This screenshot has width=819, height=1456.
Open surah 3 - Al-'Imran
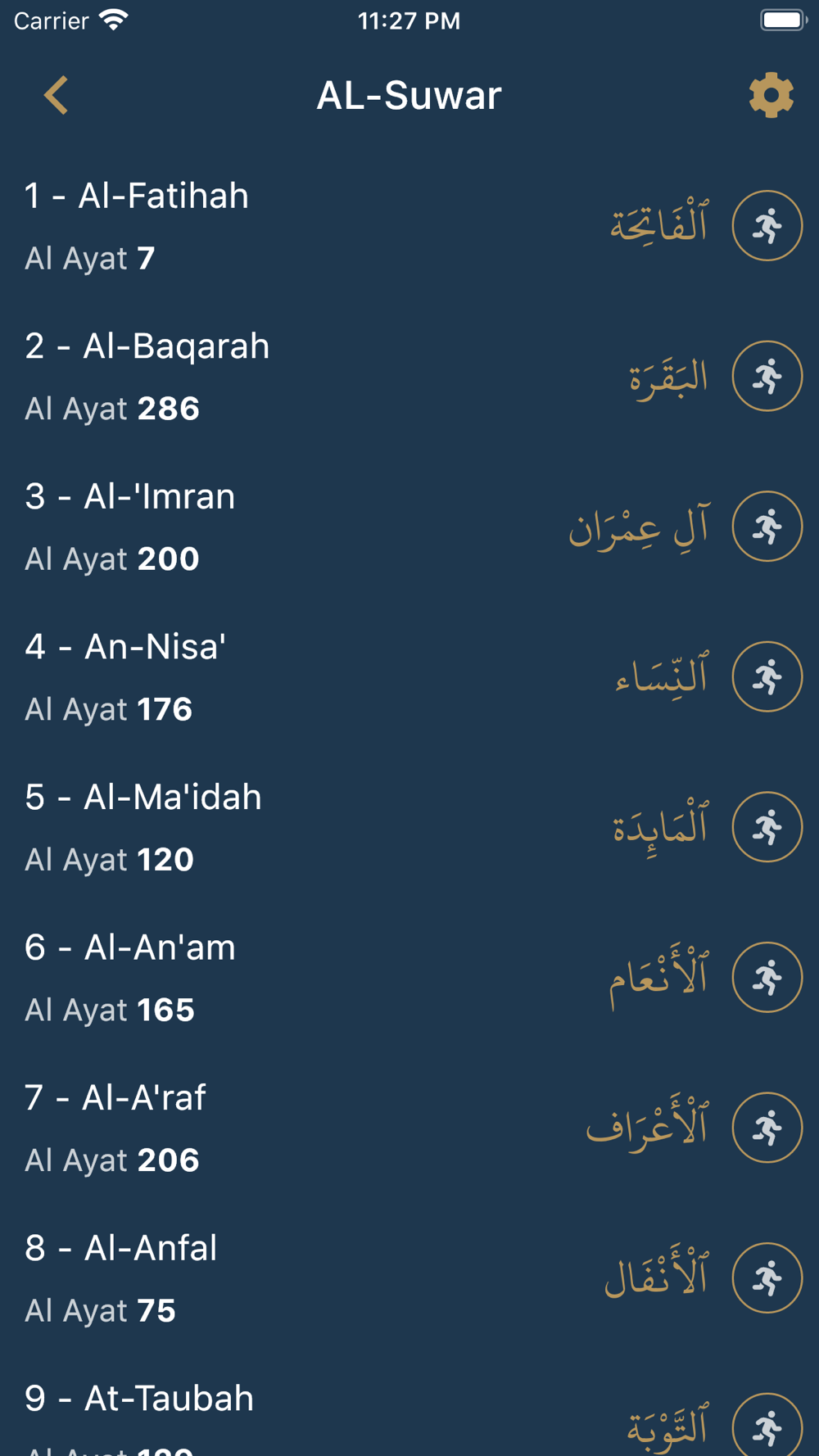[409, 527]
